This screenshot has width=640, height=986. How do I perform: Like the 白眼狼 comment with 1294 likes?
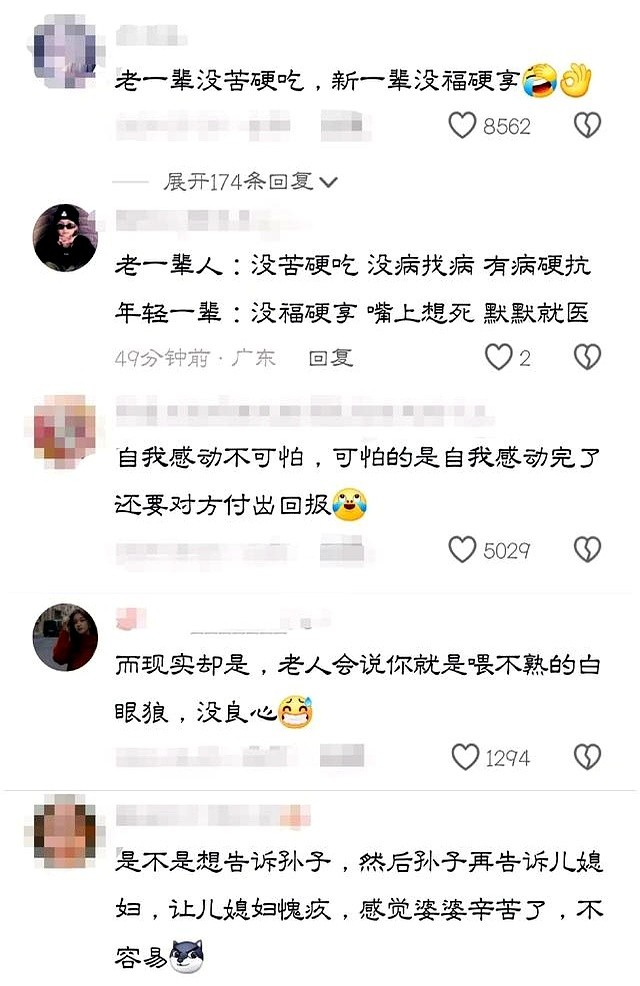465,757
